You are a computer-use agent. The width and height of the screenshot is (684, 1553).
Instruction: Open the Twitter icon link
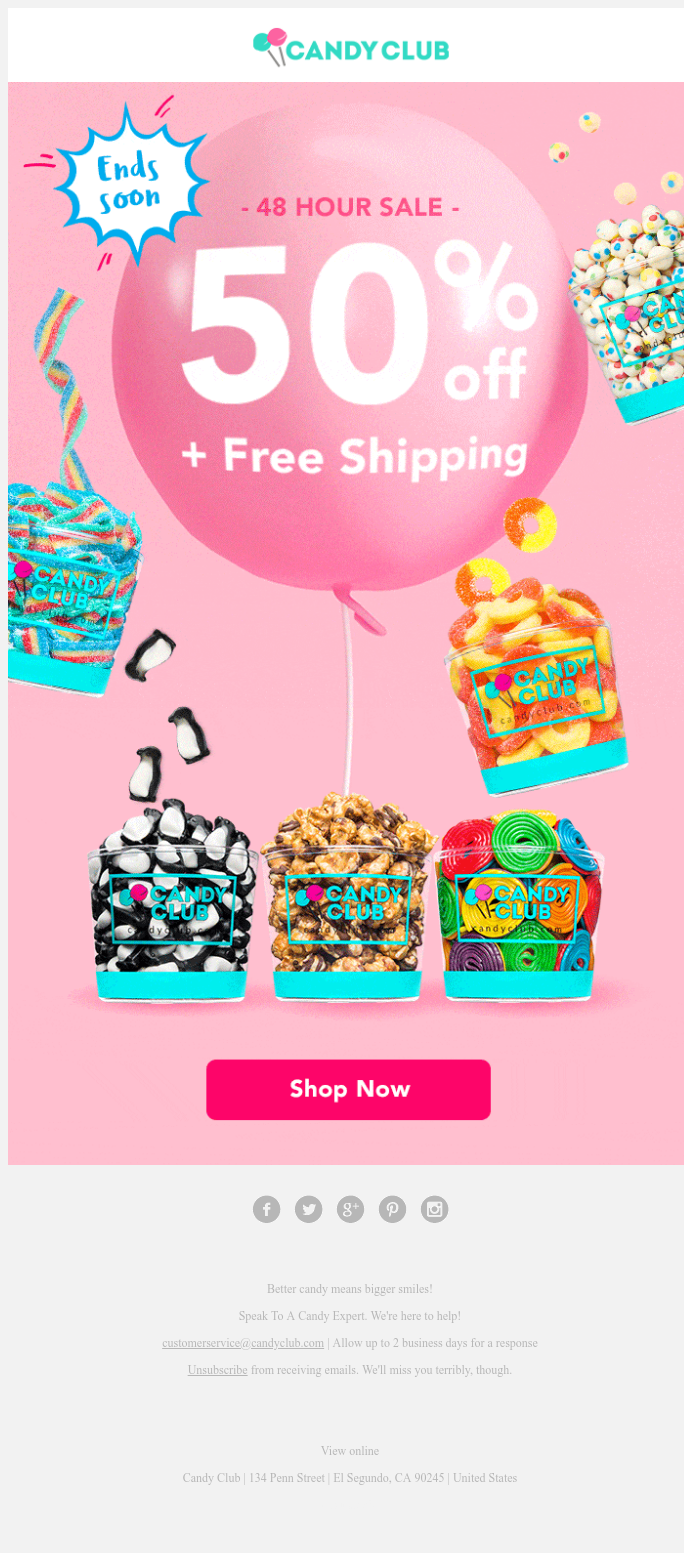[308, 1209]
